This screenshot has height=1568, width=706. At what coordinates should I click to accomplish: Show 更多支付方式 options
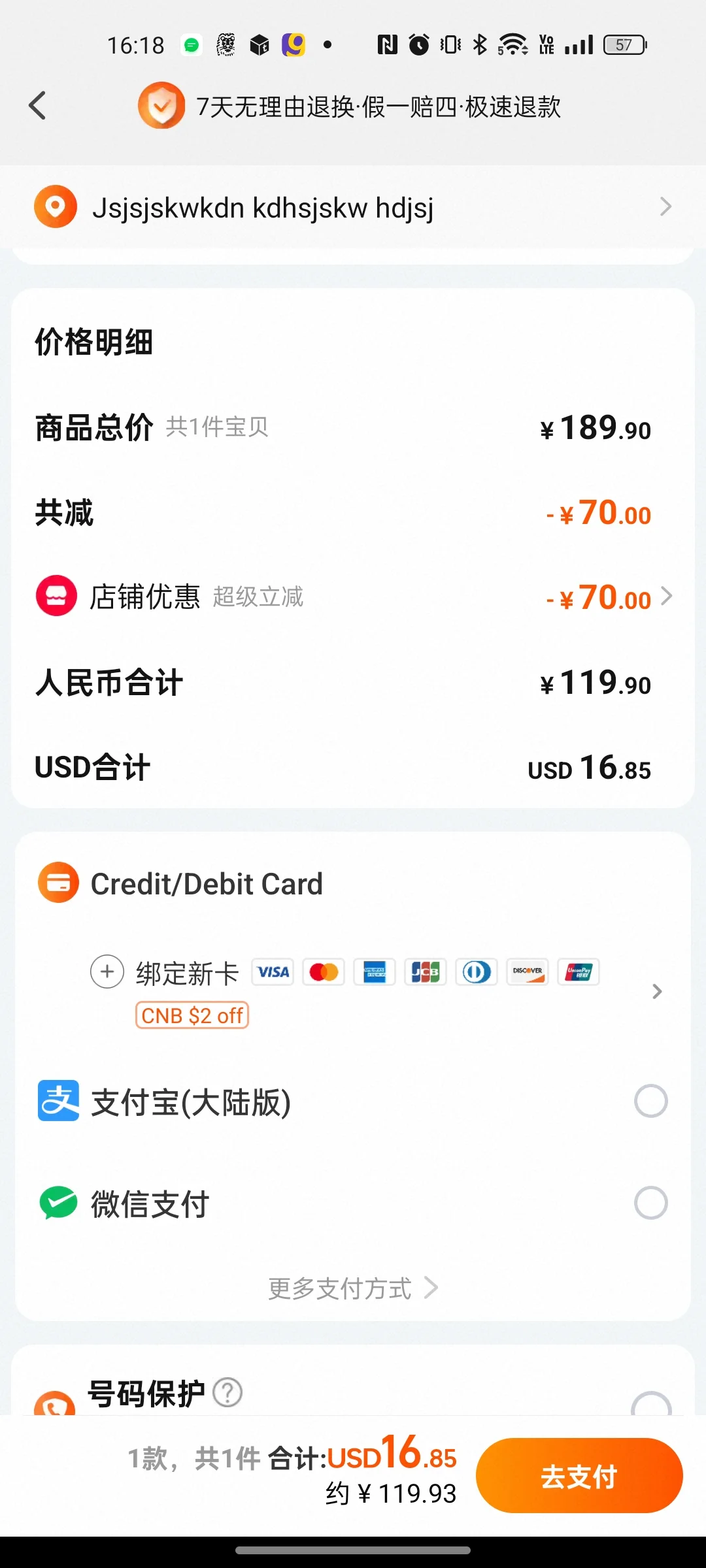coord(353,1288)
